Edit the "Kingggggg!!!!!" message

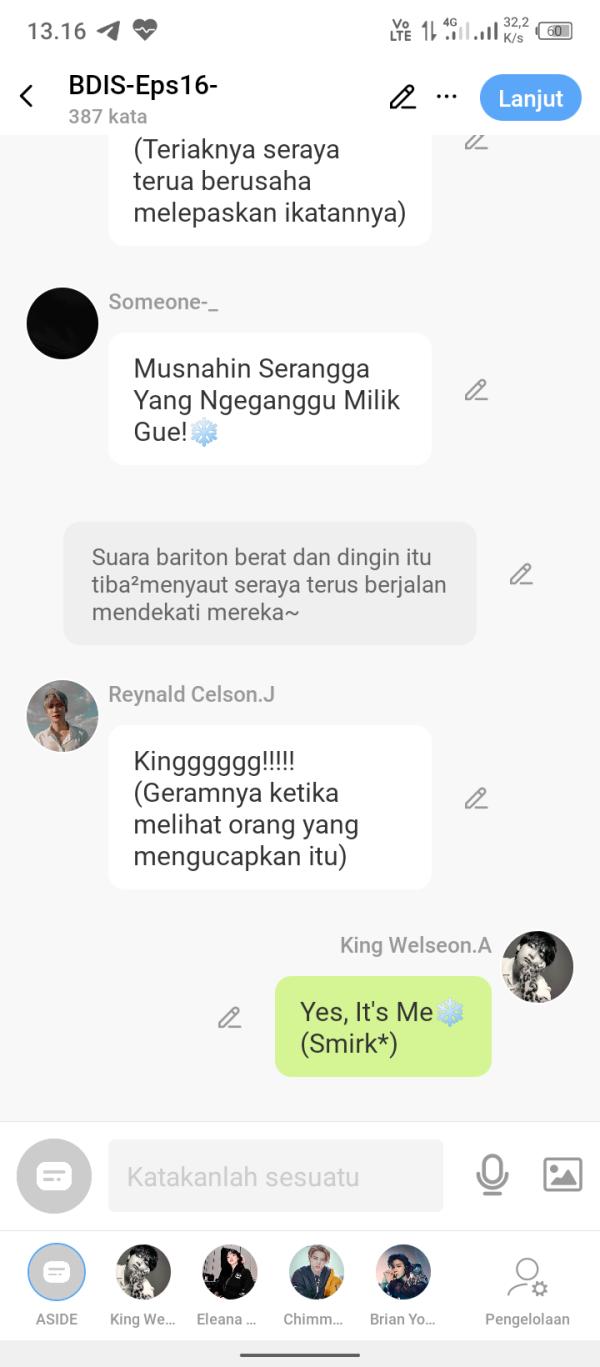click(476, 798)
